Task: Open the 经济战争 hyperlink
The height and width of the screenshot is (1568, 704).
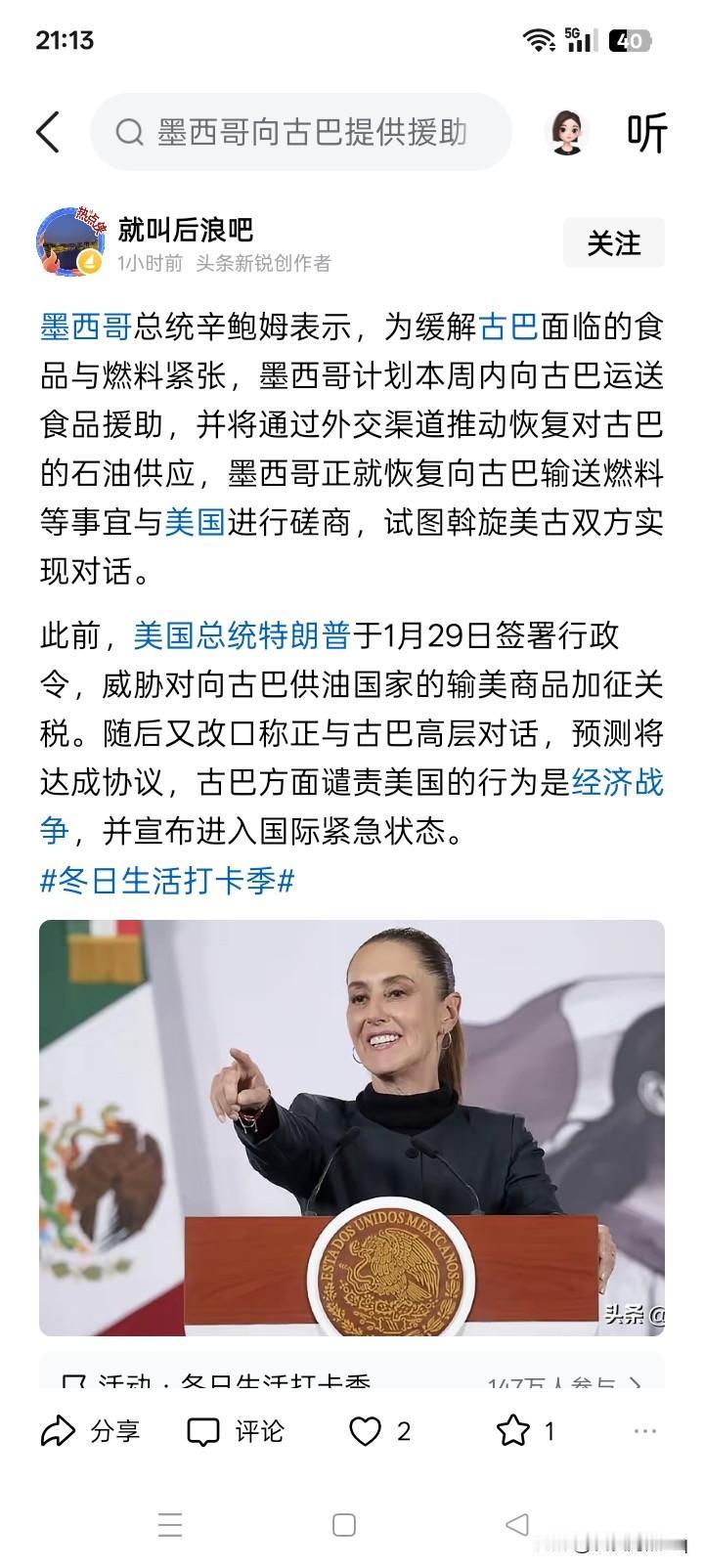Action: point(616,780)
